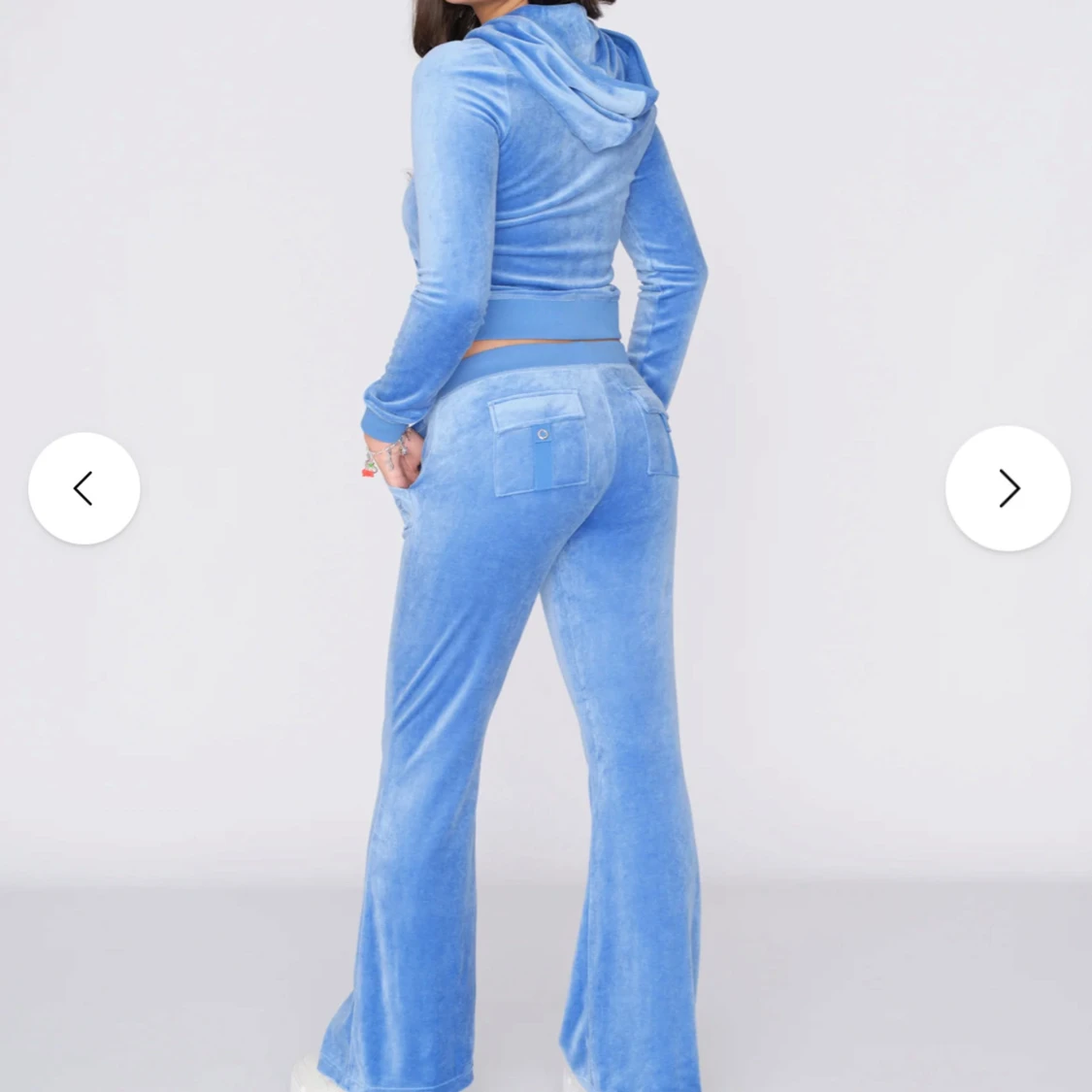Show the next product photo
The height and width of the screenshot is (1092, 1092).
tap(1008, 488)
